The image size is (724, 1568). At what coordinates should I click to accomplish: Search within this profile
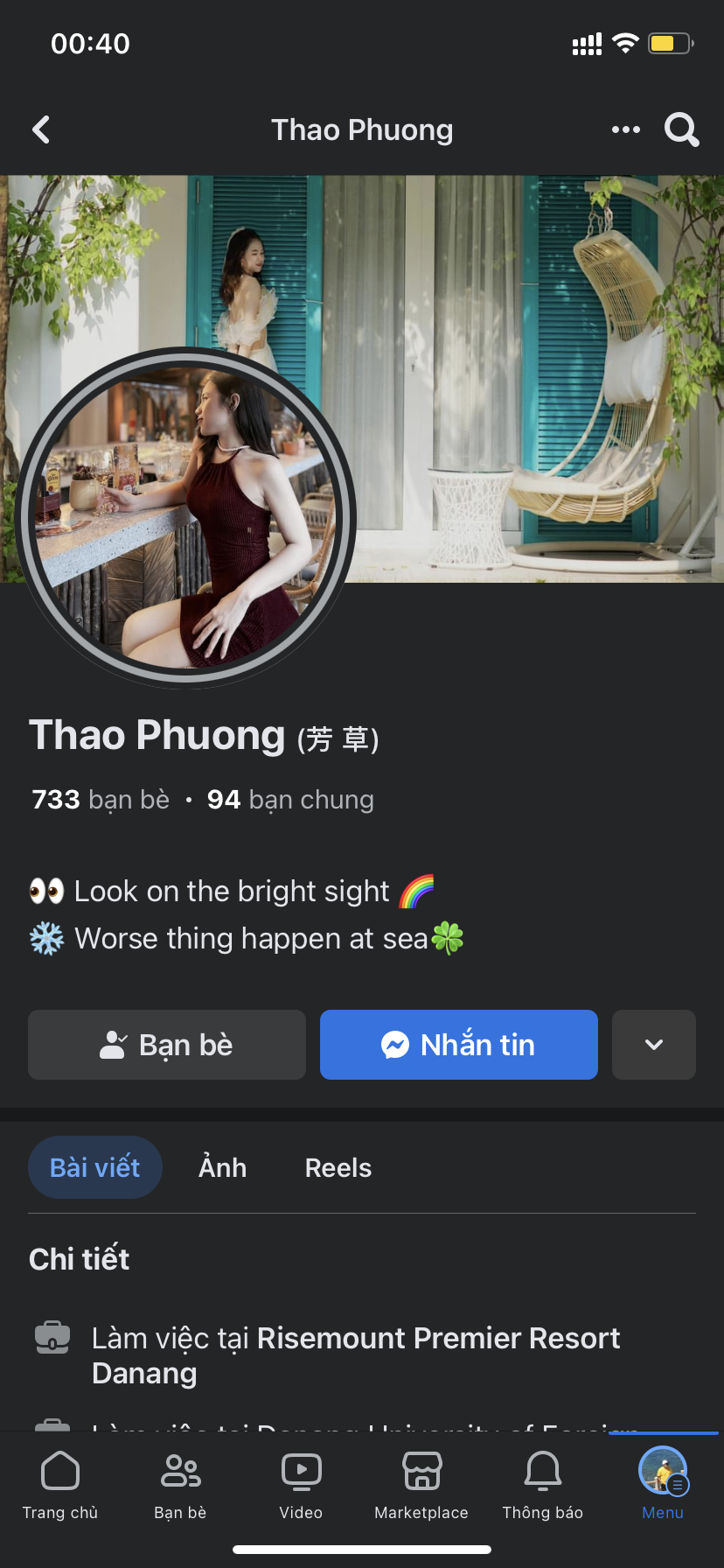pyautogui.click(x=681, y=130)
